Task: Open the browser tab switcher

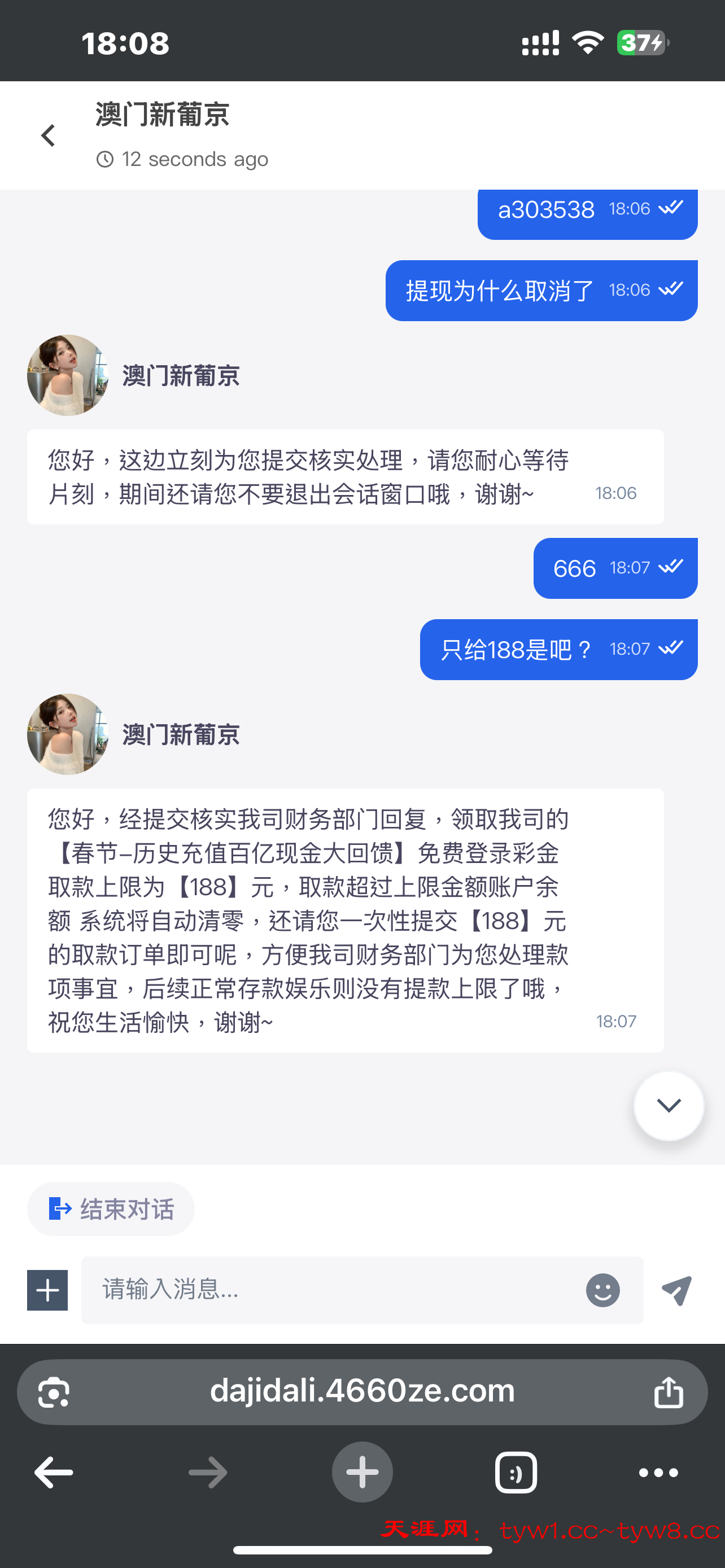Action: (x=516, y=1473)
